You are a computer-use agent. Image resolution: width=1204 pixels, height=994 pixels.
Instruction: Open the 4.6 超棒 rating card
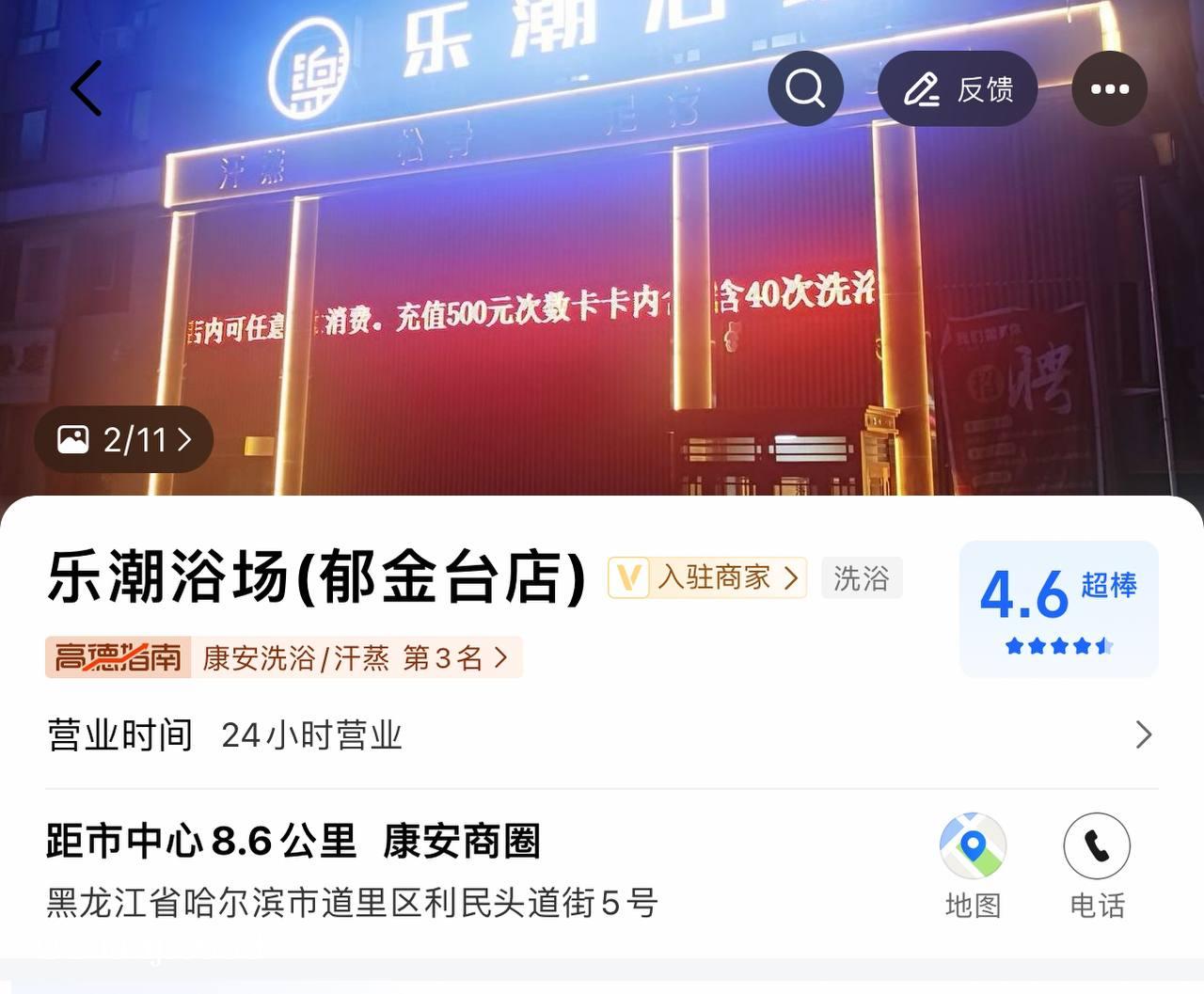[1058, 608]
